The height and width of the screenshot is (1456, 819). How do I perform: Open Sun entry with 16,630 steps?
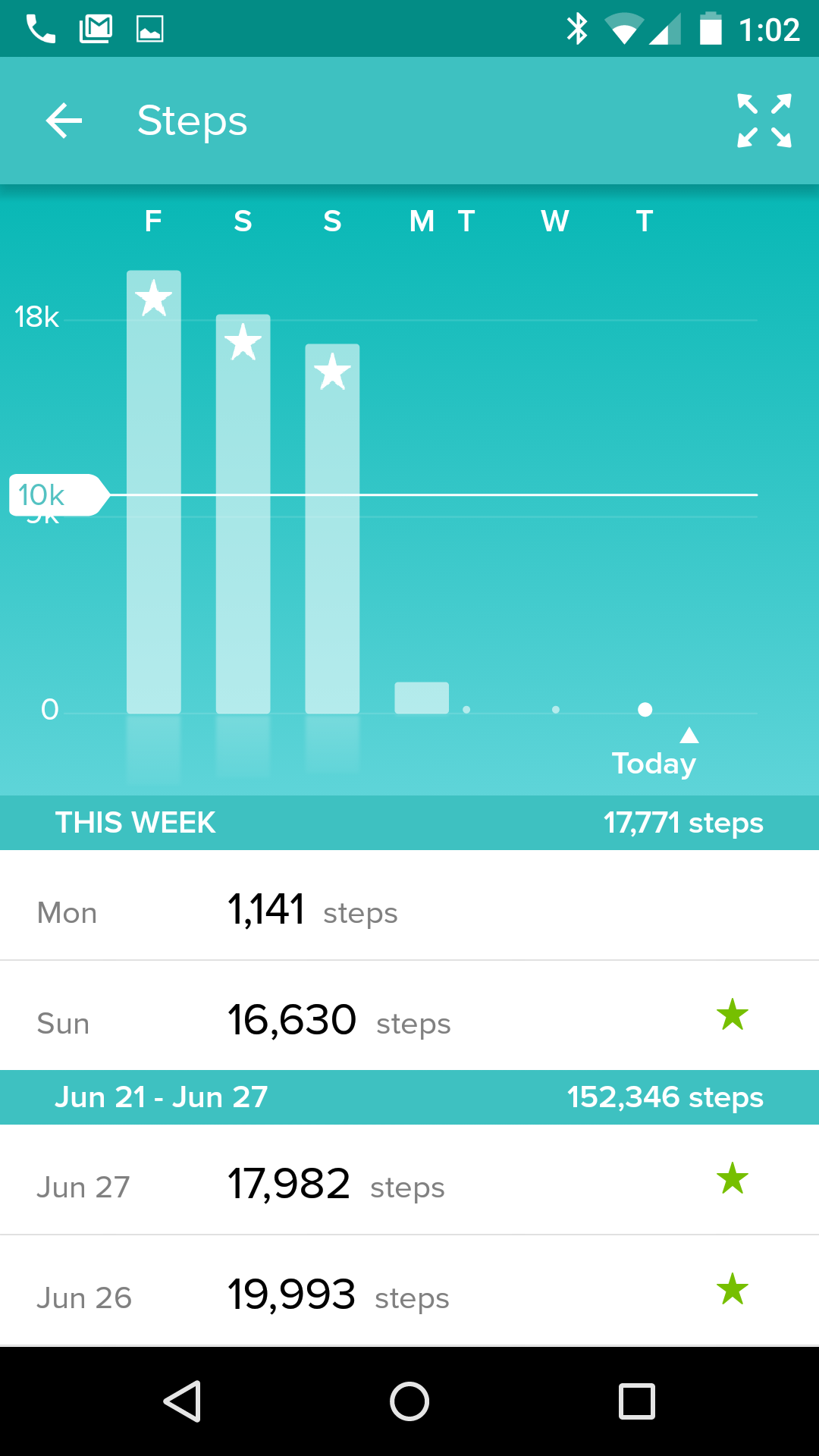point(409,1018)
